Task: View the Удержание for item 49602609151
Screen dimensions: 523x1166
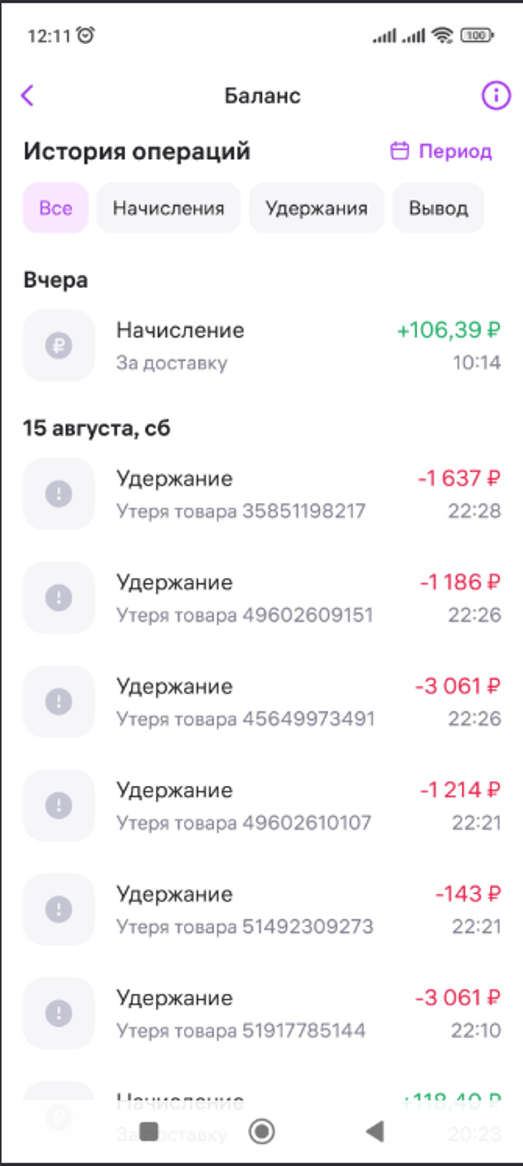Action: click(262, 598)
